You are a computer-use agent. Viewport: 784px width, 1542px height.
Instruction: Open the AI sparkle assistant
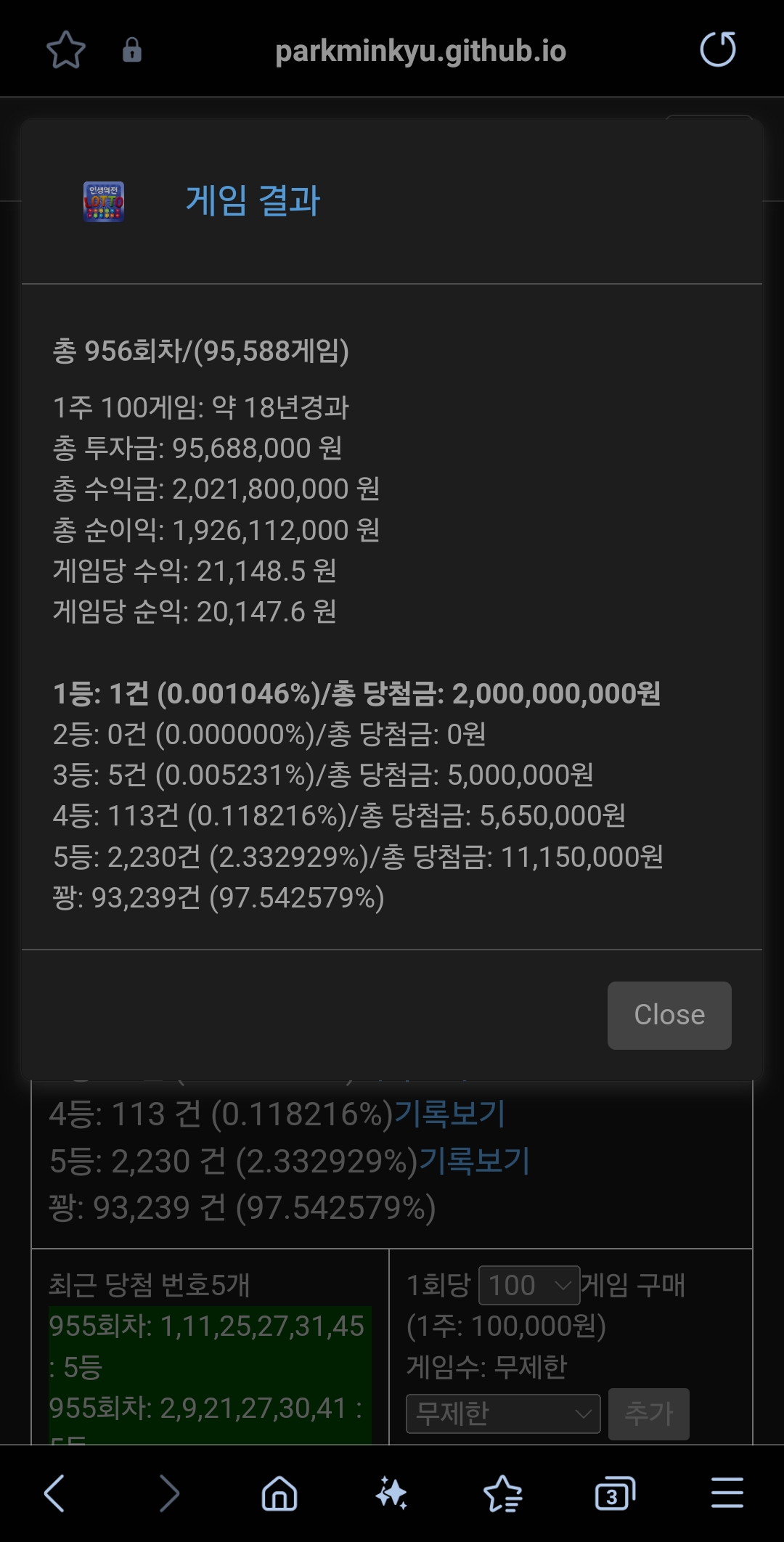[391, 1493]
